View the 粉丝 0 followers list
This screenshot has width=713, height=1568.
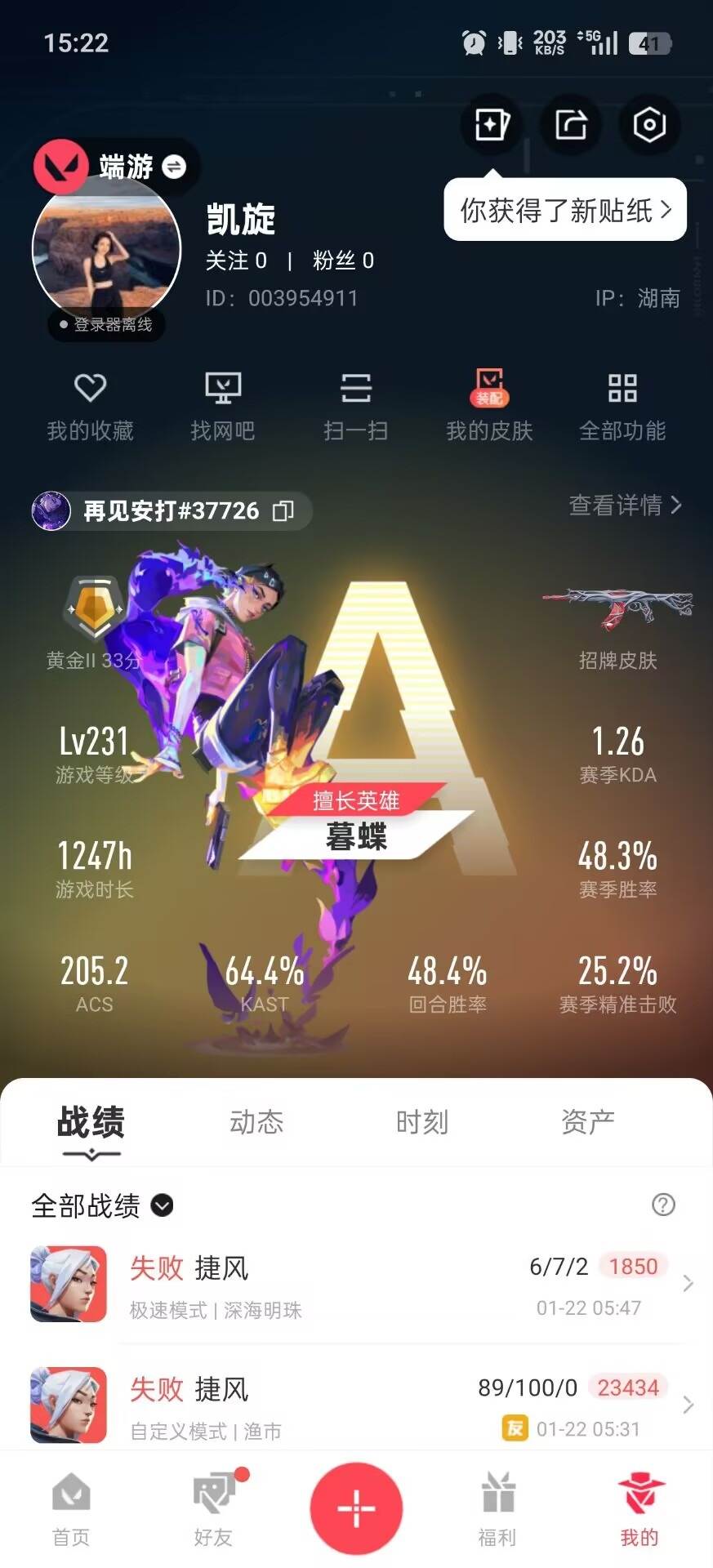tap(343, 261)
